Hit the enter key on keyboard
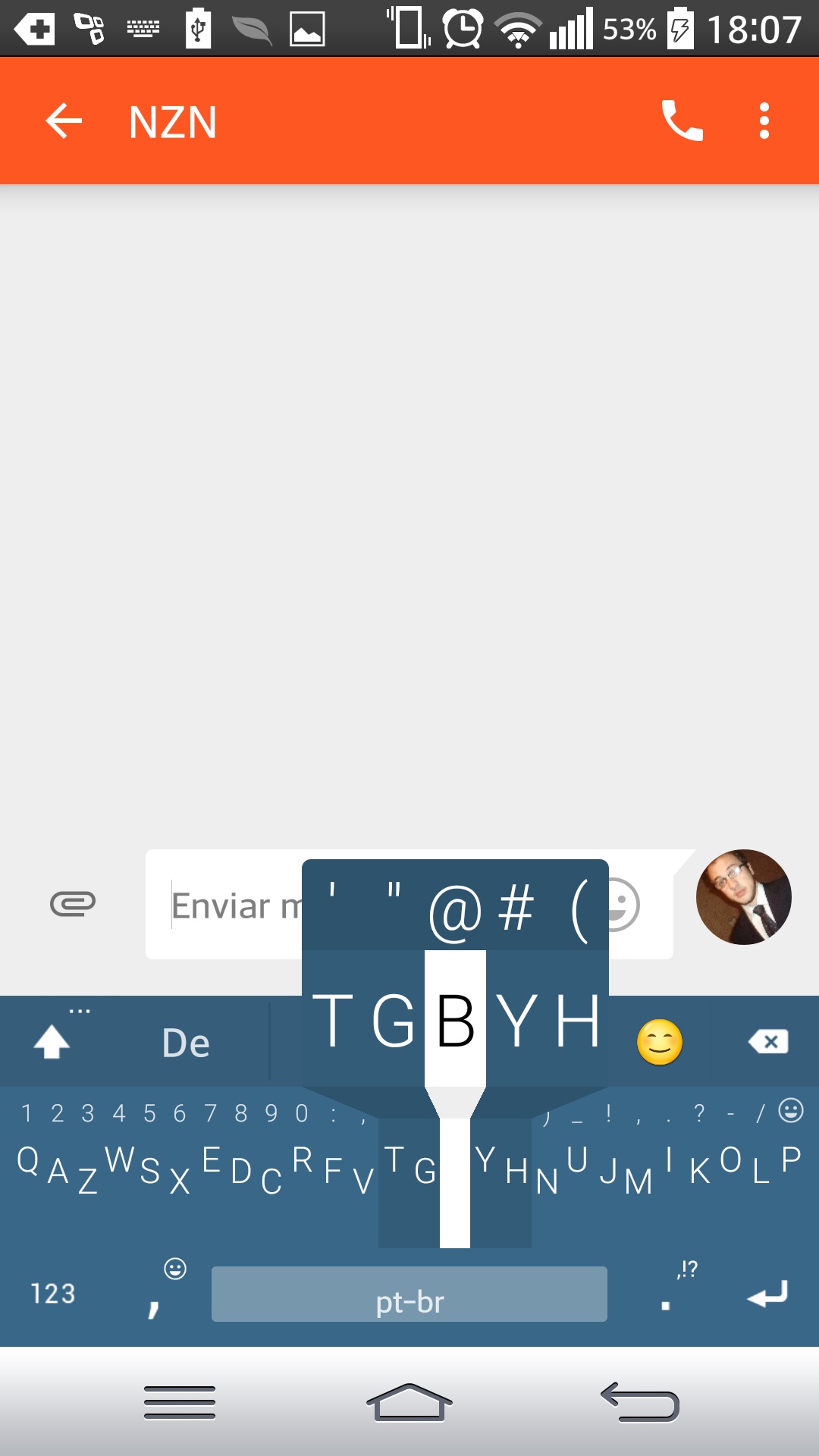The image size is (819, 1456). pos(767,1294)
